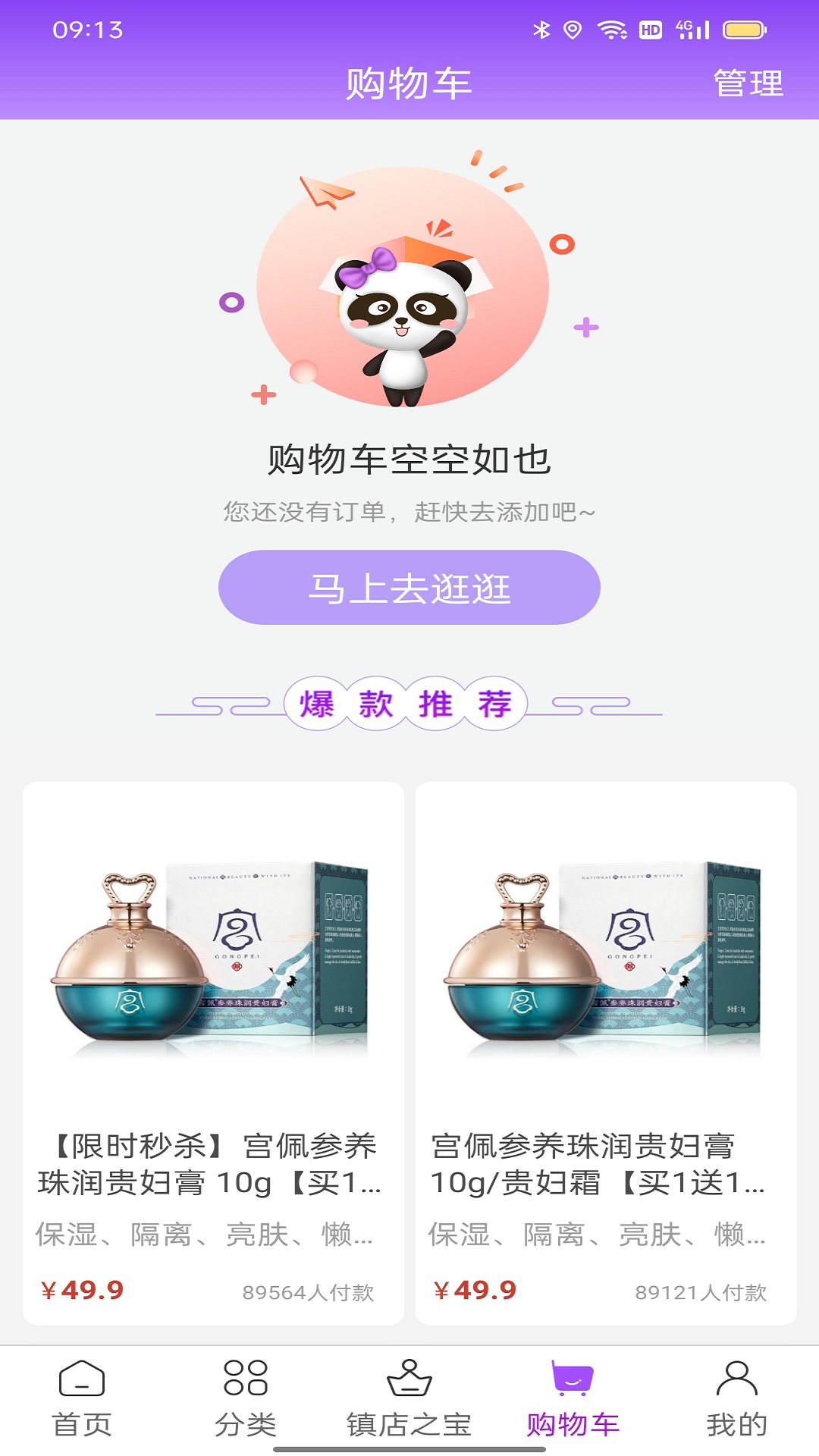Screen dimensions: 819x1456
Task: Select the 购物车 tab
Action: (573, 1399)
